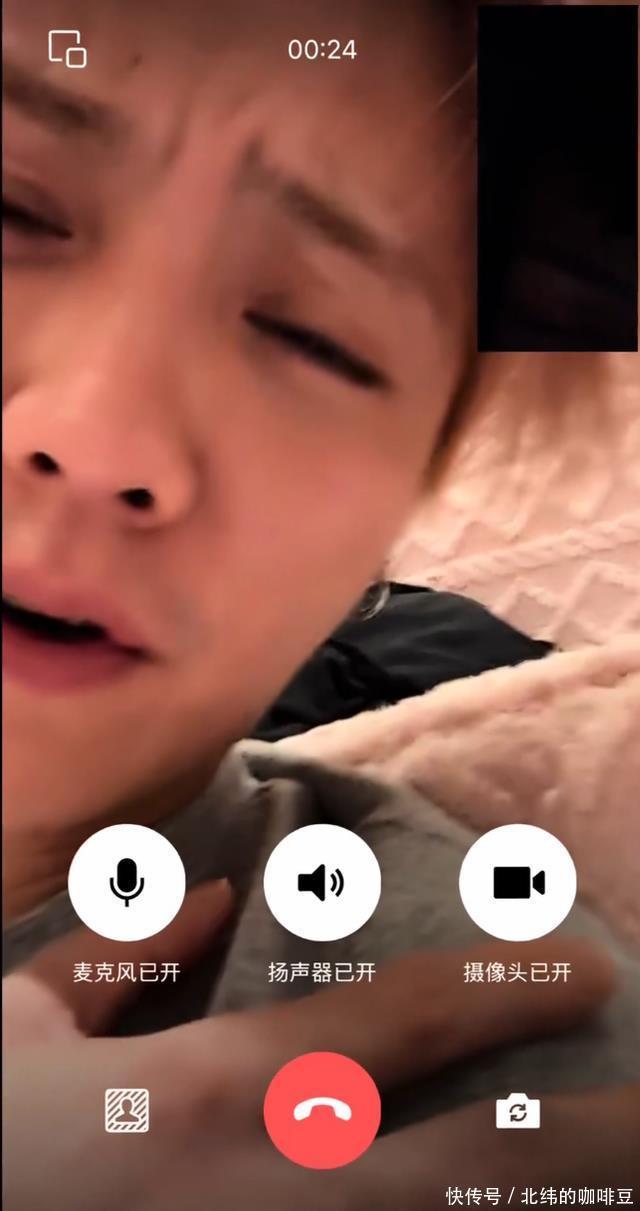Minimize the video call to a floating window
The height and width of the screenshot is (1211, 640).
click(x=67, y=49)
